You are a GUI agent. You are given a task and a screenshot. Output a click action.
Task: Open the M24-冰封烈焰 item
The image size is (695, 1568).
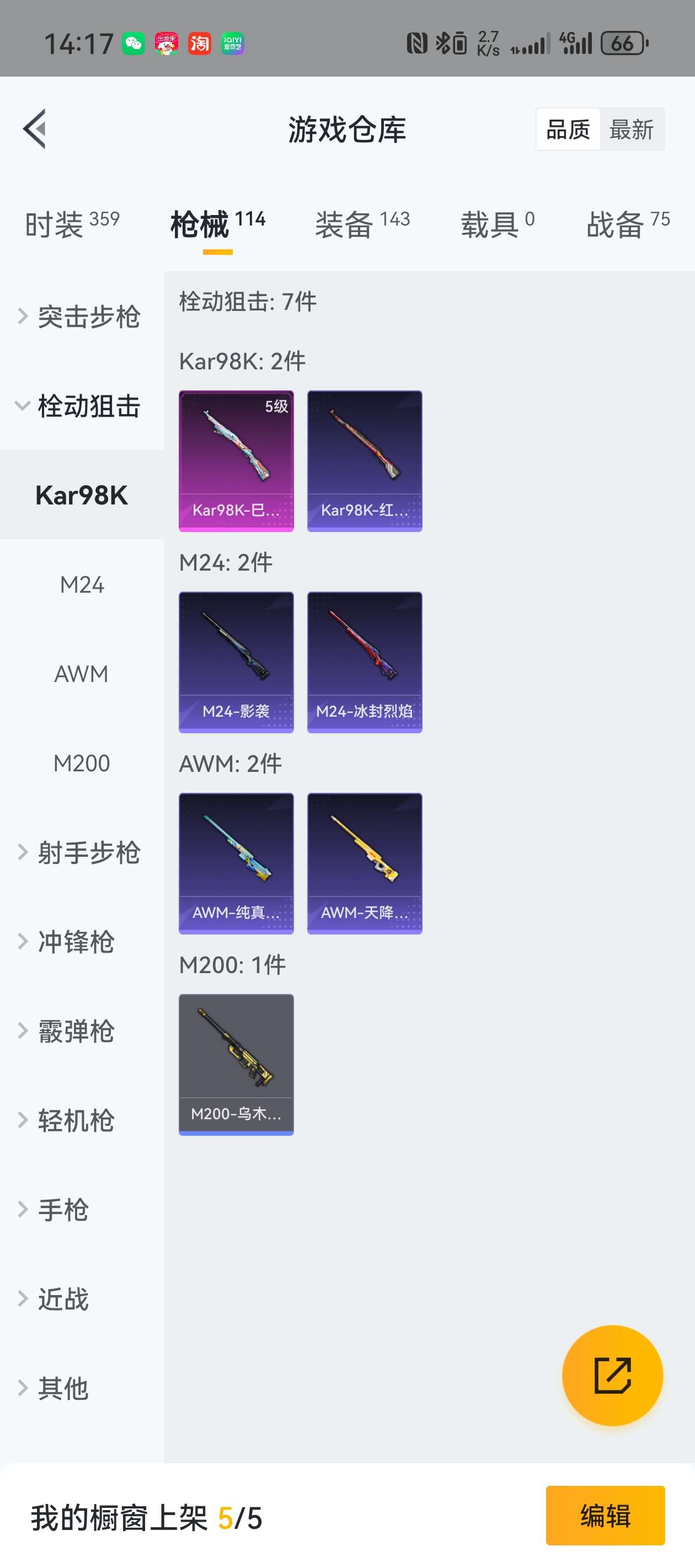tap(365, 661)
